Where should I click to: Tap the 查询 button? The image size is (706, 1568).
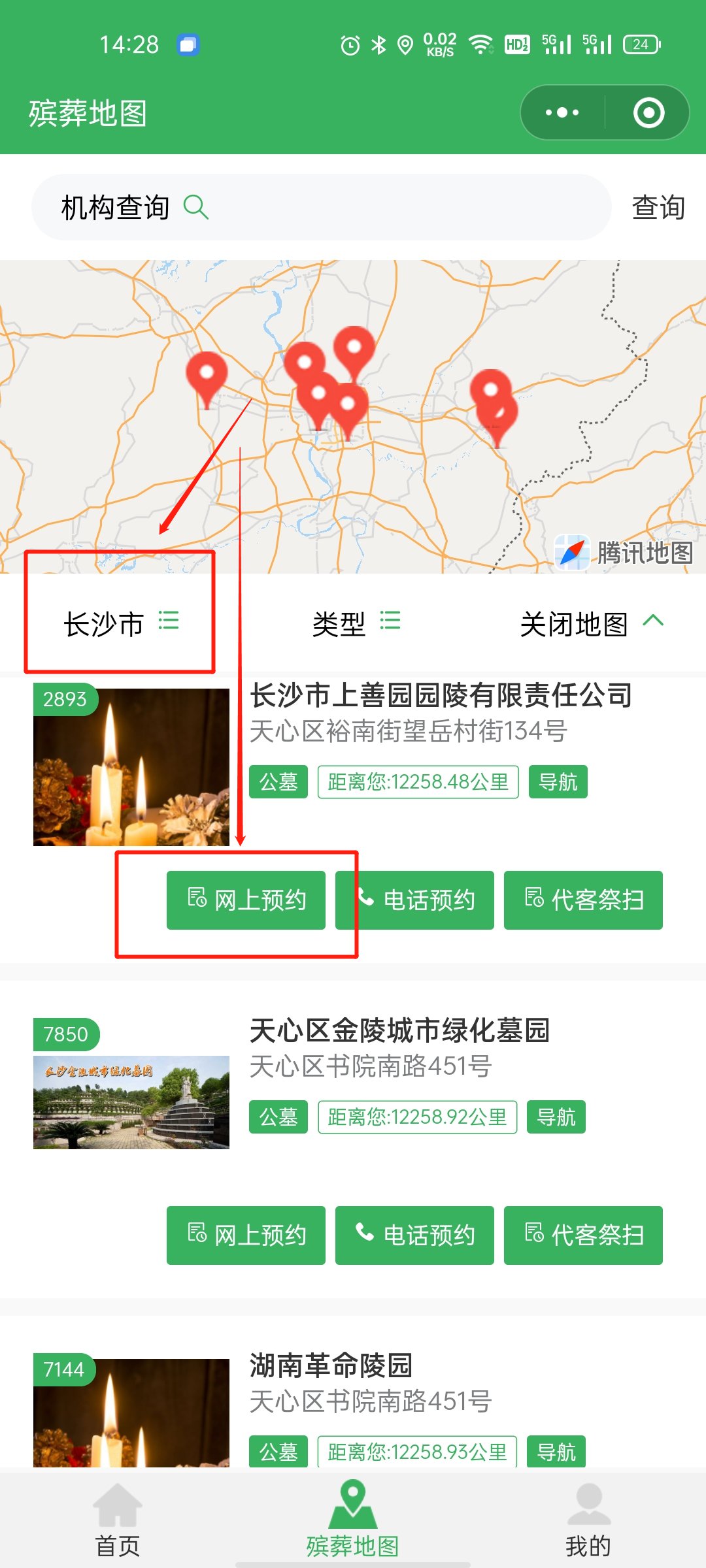658,207
